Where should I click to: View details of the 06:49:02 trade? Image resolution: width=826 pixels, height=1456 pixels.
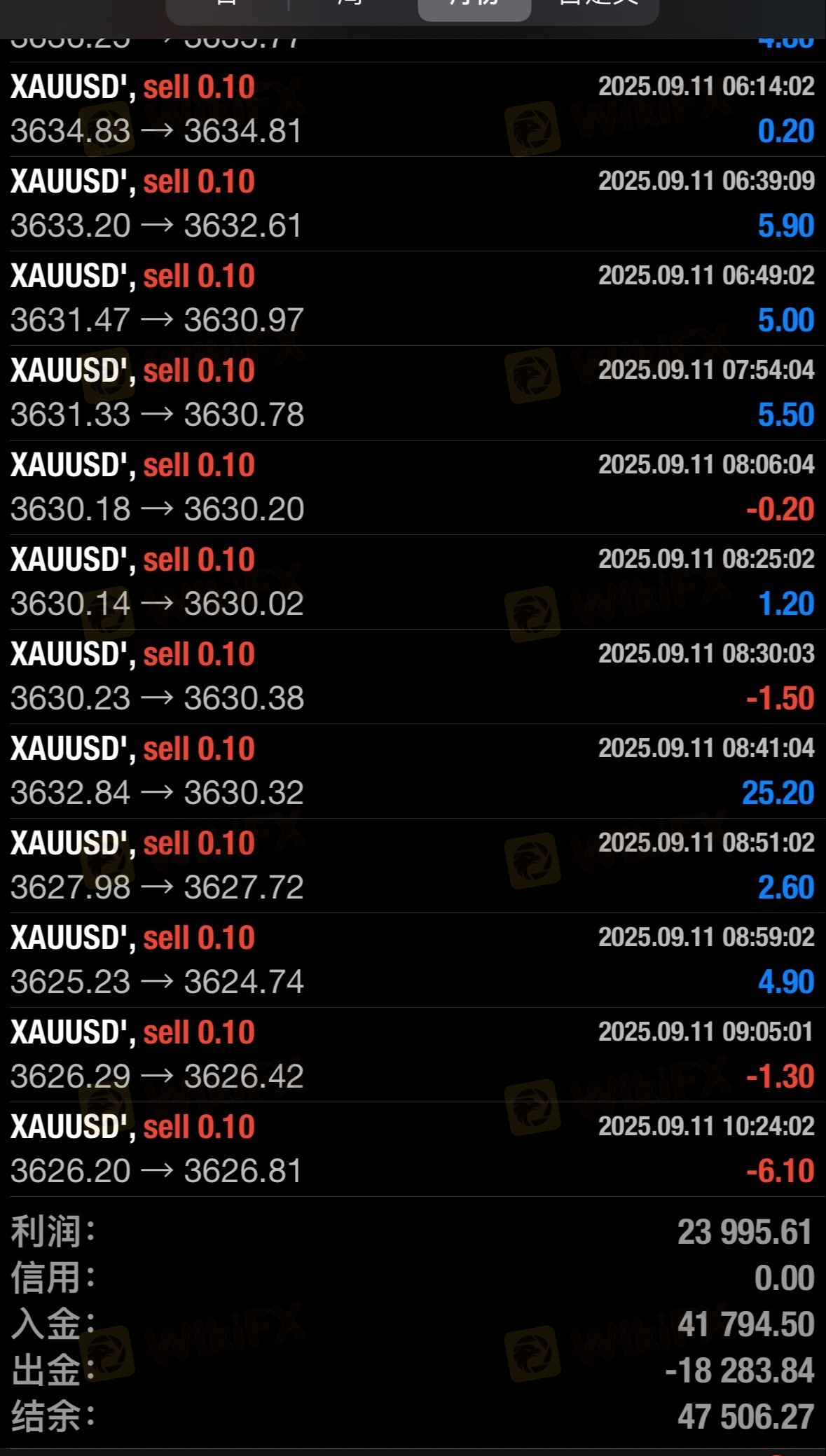pos(413,298)
